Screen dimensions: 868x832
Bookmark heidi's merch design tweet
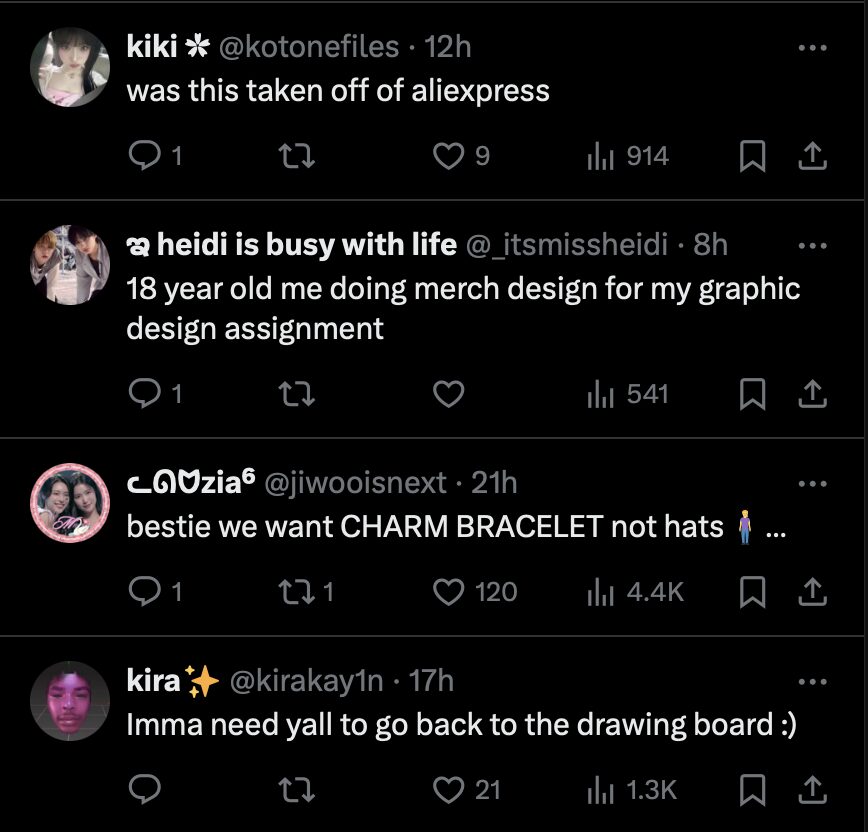[x=752, y=394]
